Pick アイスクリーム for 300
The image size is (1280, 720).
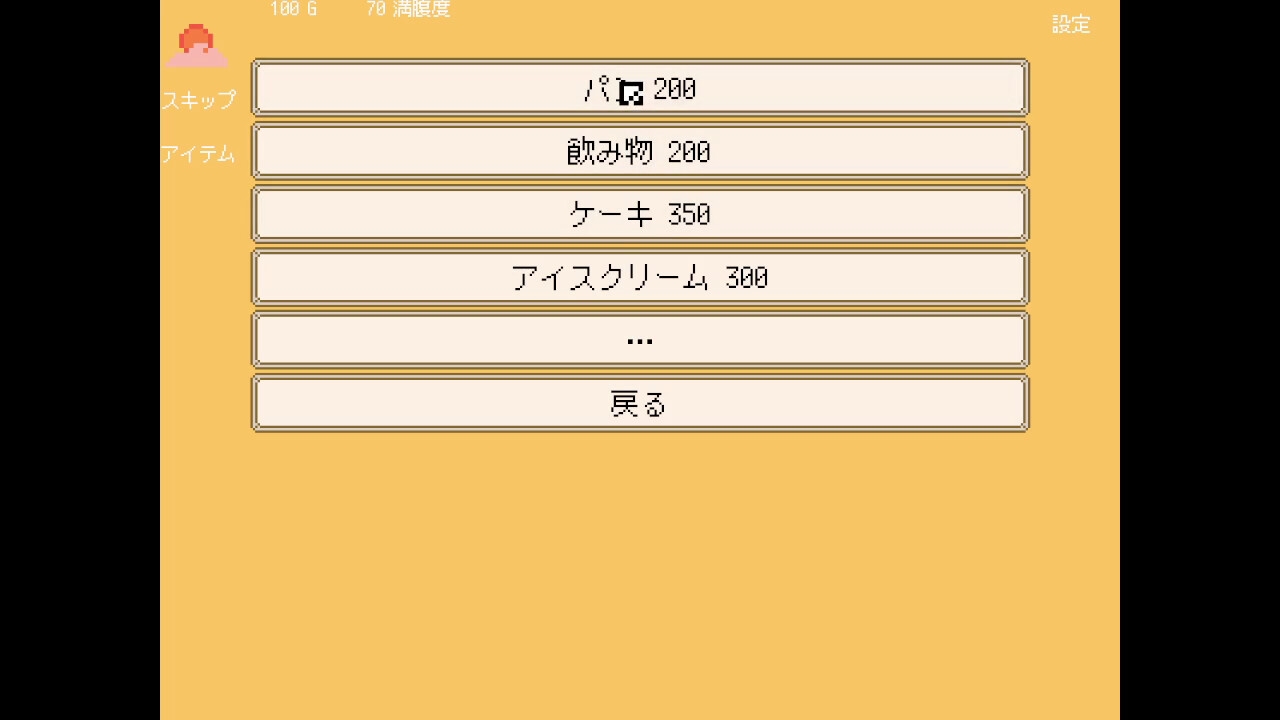pos(640,277)
